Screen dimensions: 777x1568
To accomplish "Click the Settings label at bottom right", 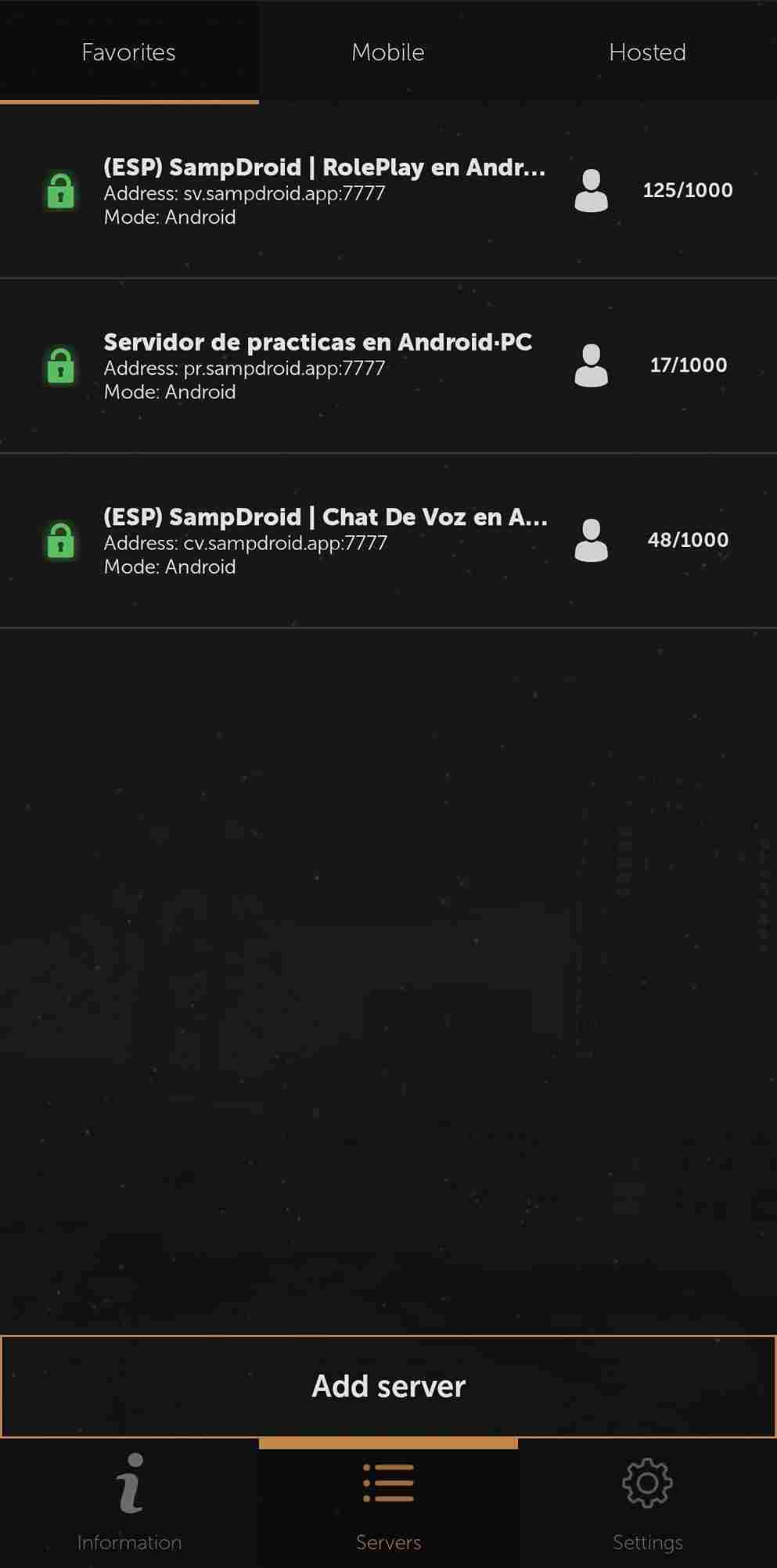I will (x=647, y=1541).
